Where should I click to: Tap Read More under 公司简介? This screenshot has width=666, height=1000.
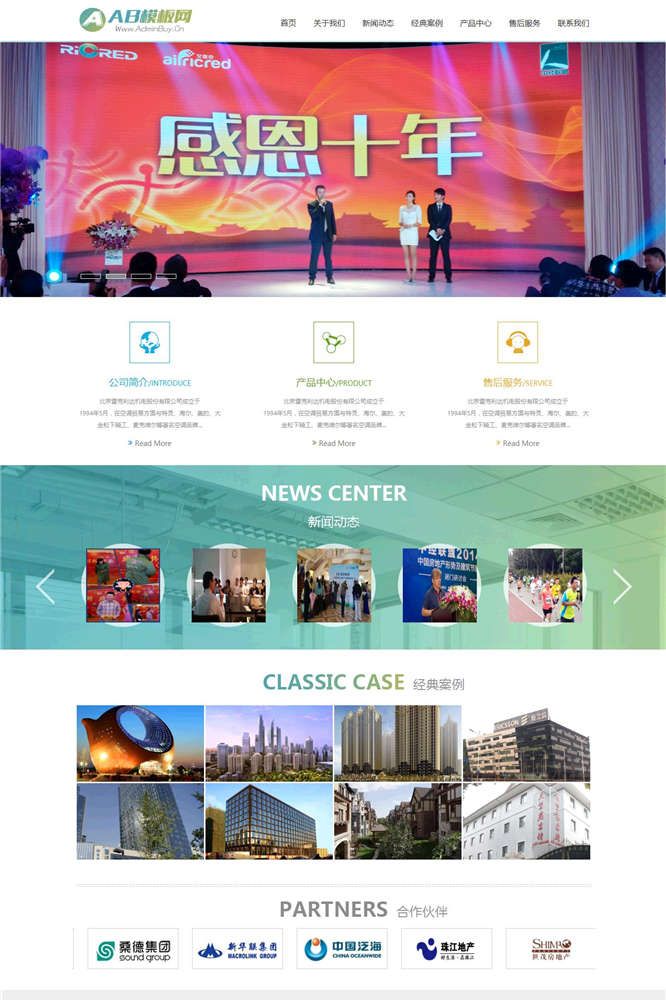pyautogui.click(x=150, y=443)
